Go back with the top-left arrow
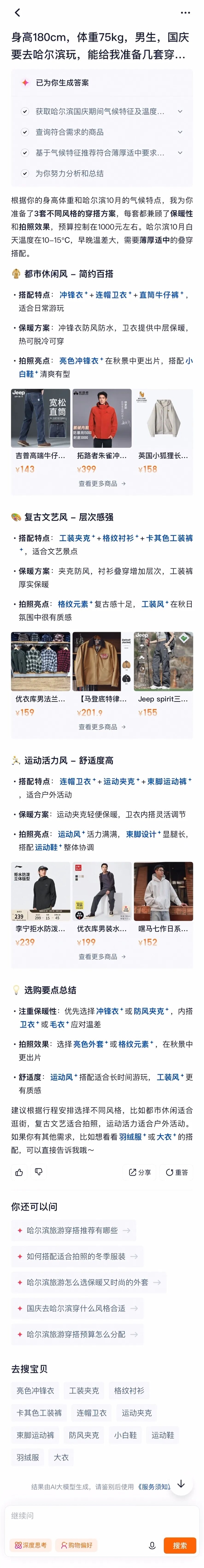The height and width of the screenshot is (1568, 204). coord(17,12)
